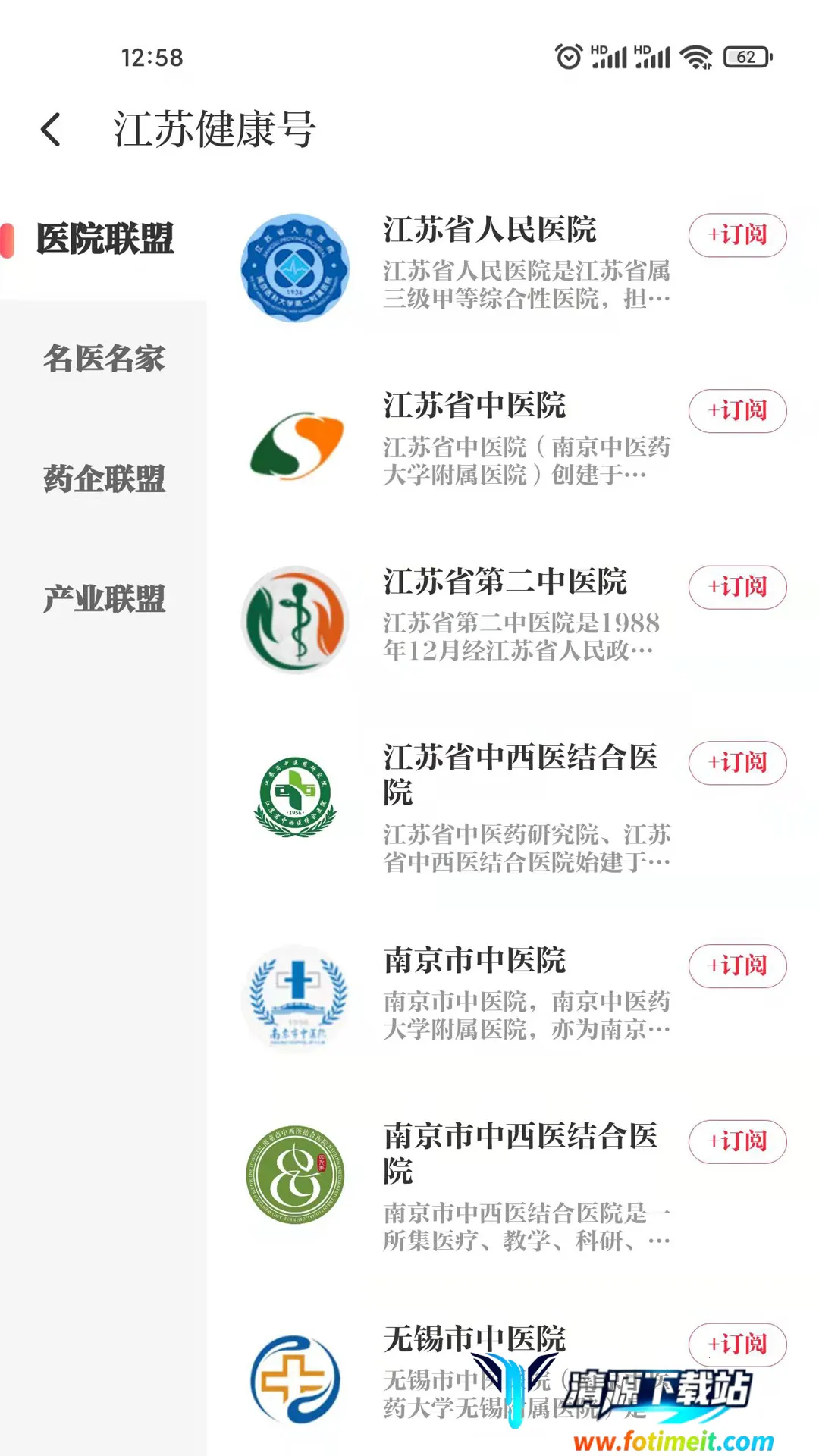Open 江苏省人民医院 details
Image resolution: width=819 pixels, height=1456 pixels.
[x=489, y=231]
